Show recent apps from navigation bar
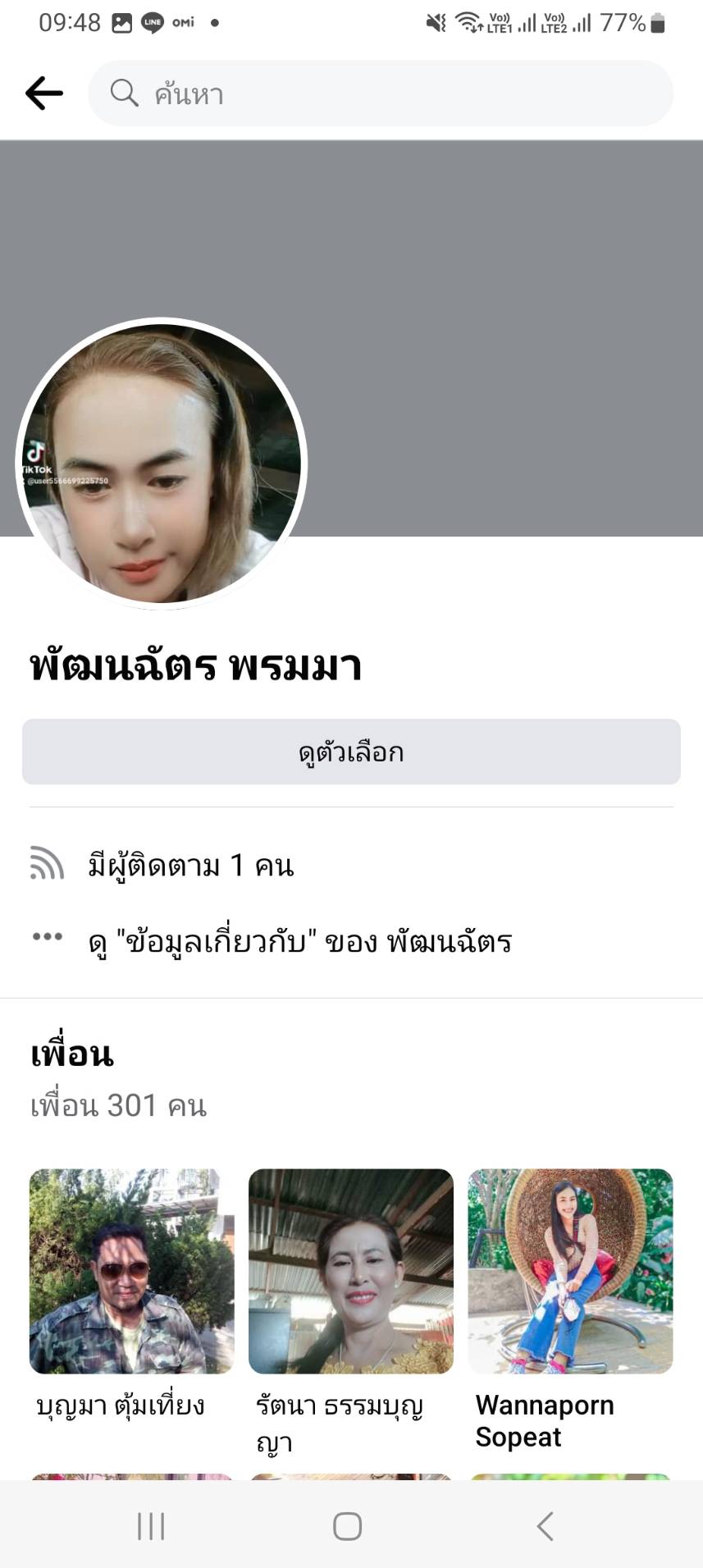 point(151,1526)
